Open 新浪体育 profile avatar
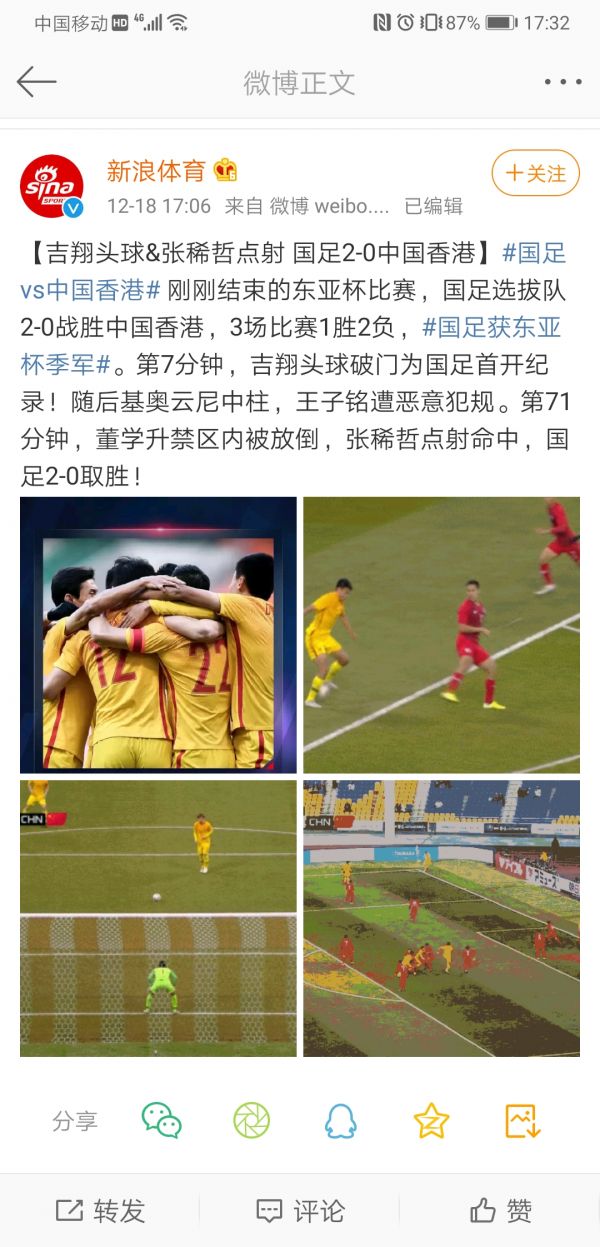Screen dimensions: 600x1247 point(51,186)
